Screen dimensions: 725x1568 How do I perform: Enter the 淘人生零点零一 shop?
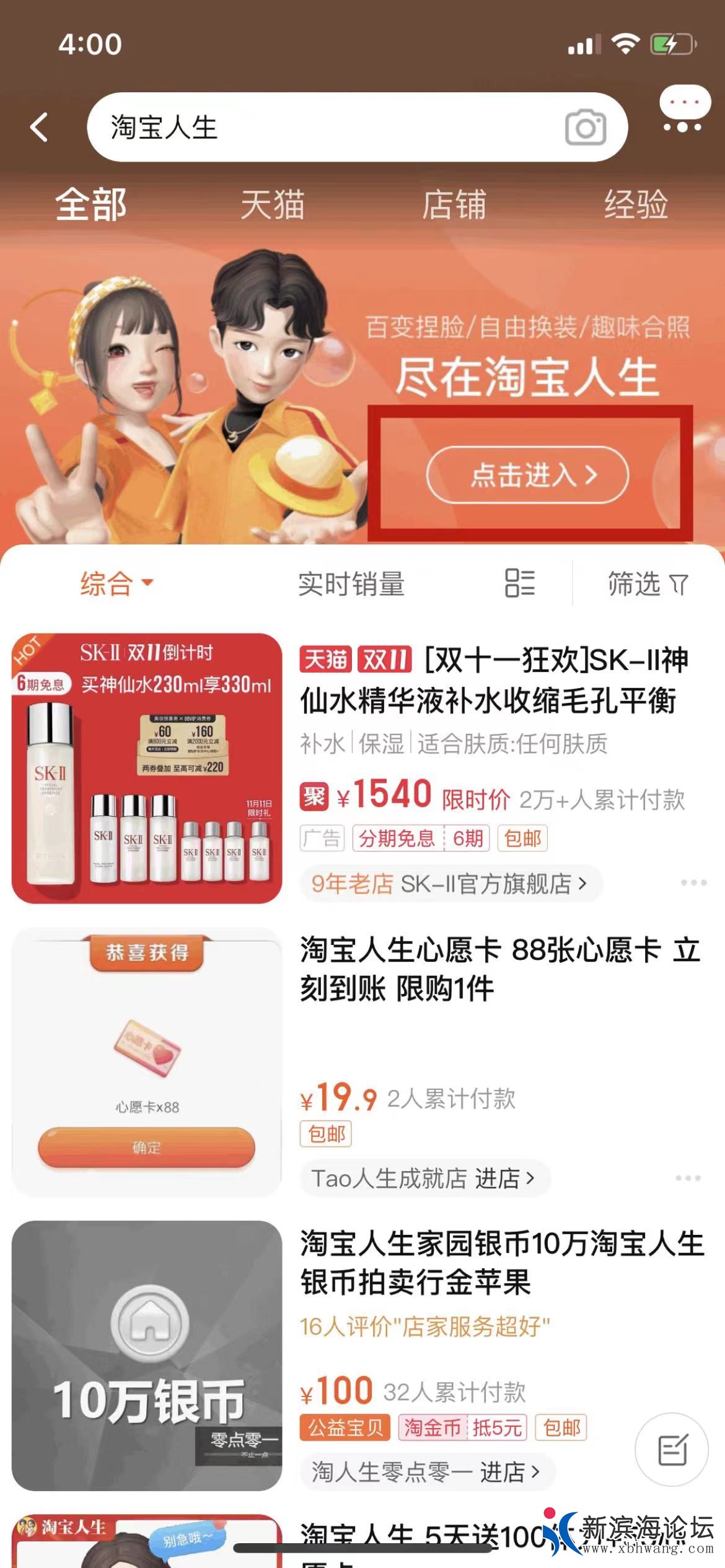point(425,1471)
